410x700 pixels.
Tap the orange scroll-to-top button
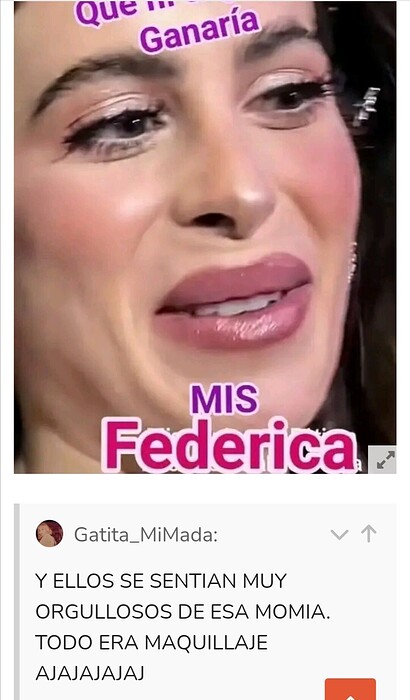pos(350,689)
